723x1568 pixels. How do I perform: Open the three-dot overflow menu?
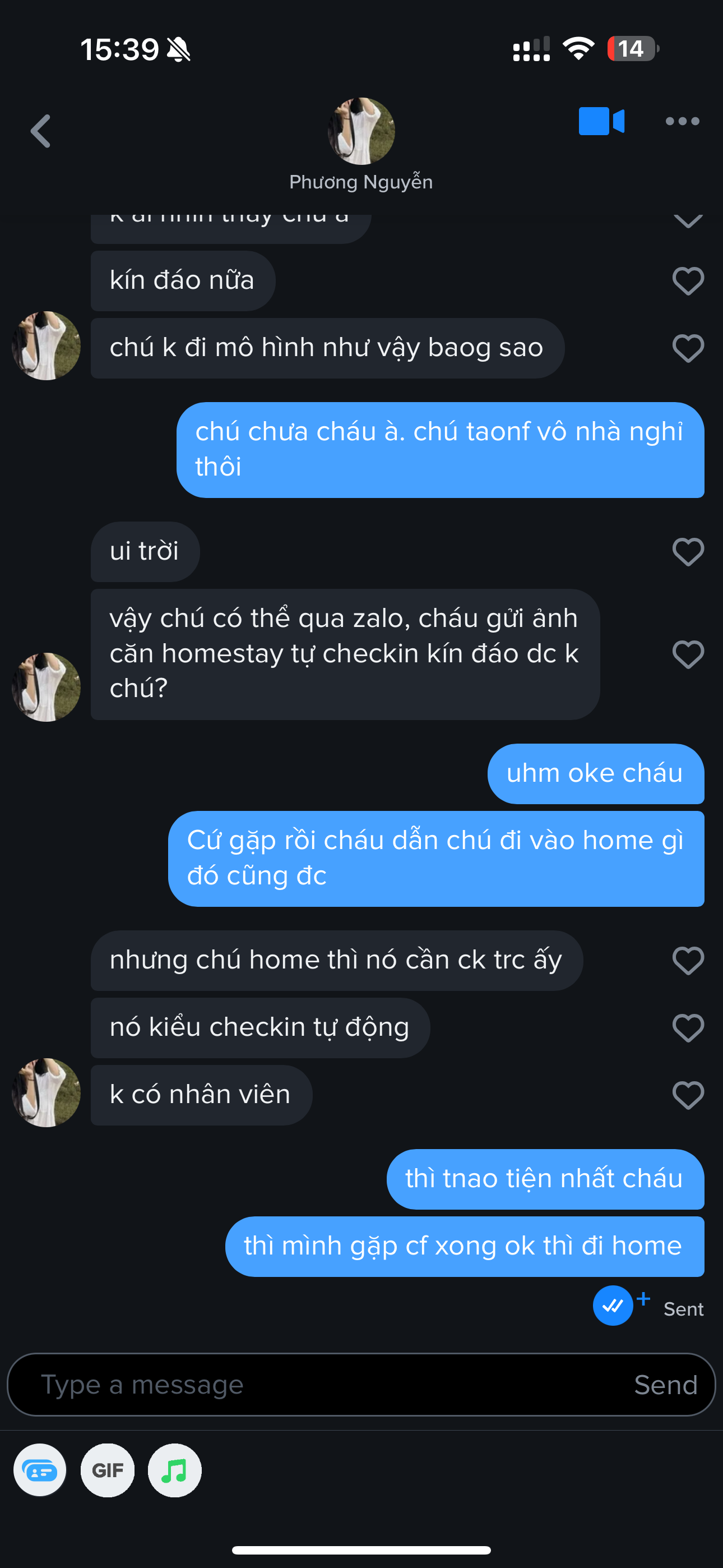coord(682,121)
